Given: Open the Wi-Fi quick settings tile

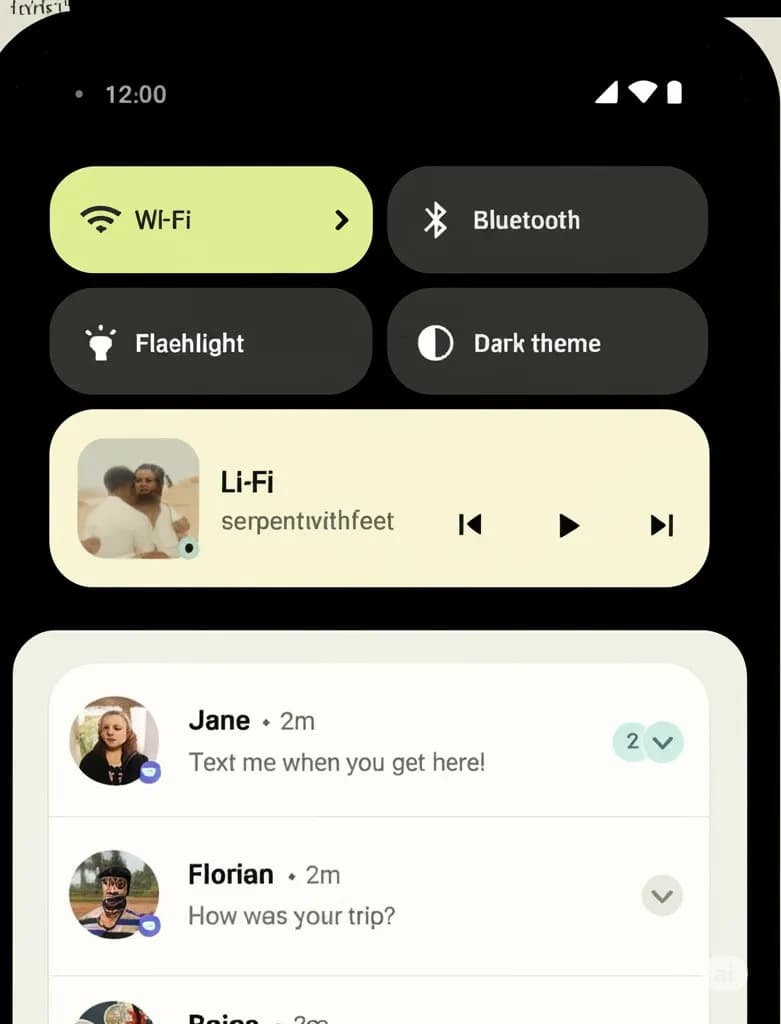Looking at the screenshot, I should (210, 220).
